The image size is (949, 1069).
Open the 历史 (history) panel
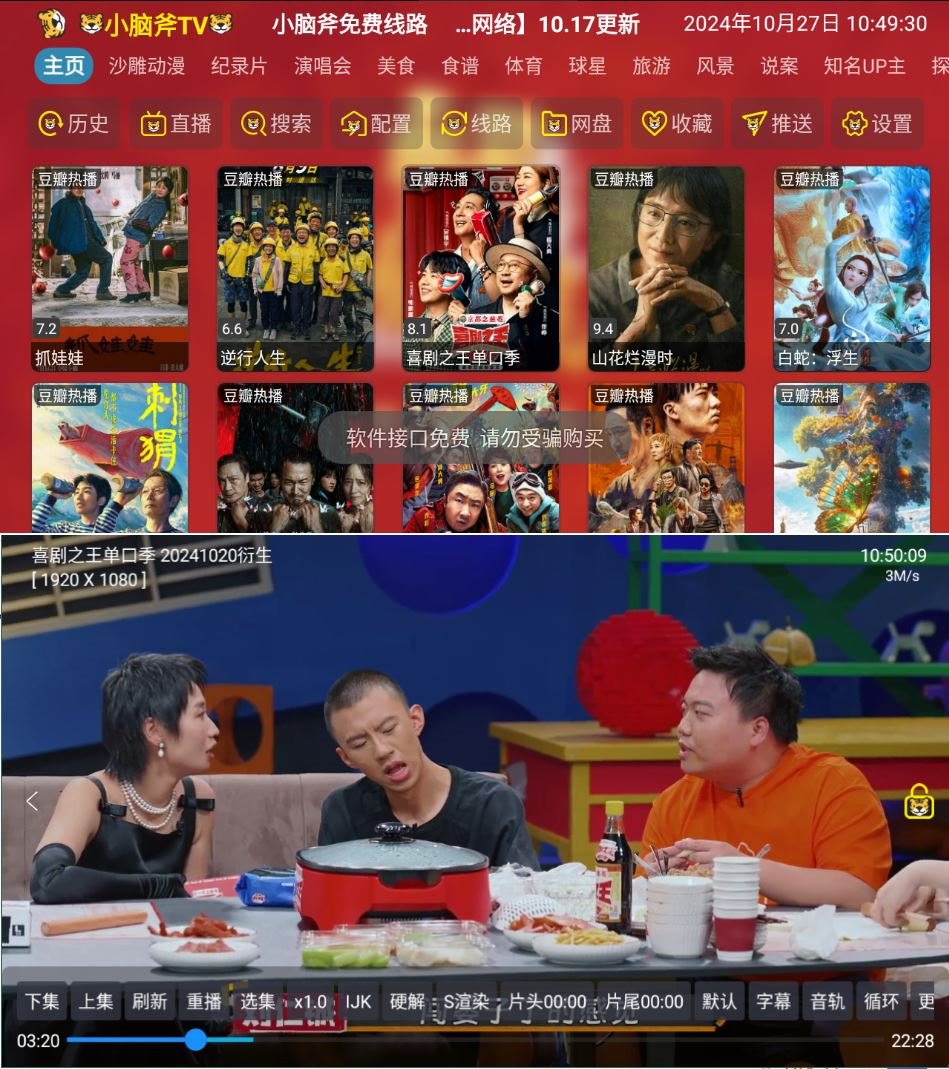(x=73, y=124)
